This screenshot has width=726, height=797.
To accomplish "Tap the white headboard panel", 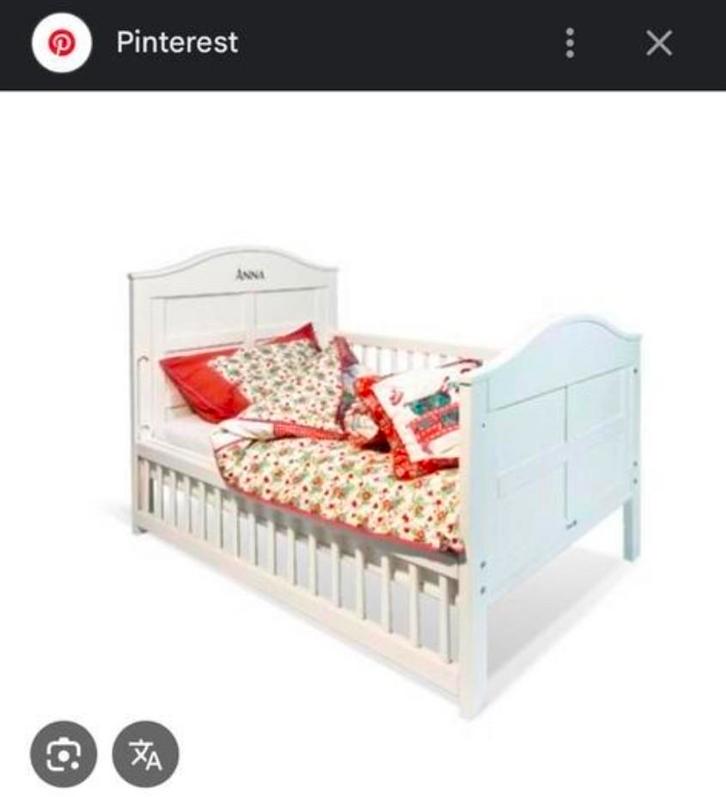I will click(200, 320).
